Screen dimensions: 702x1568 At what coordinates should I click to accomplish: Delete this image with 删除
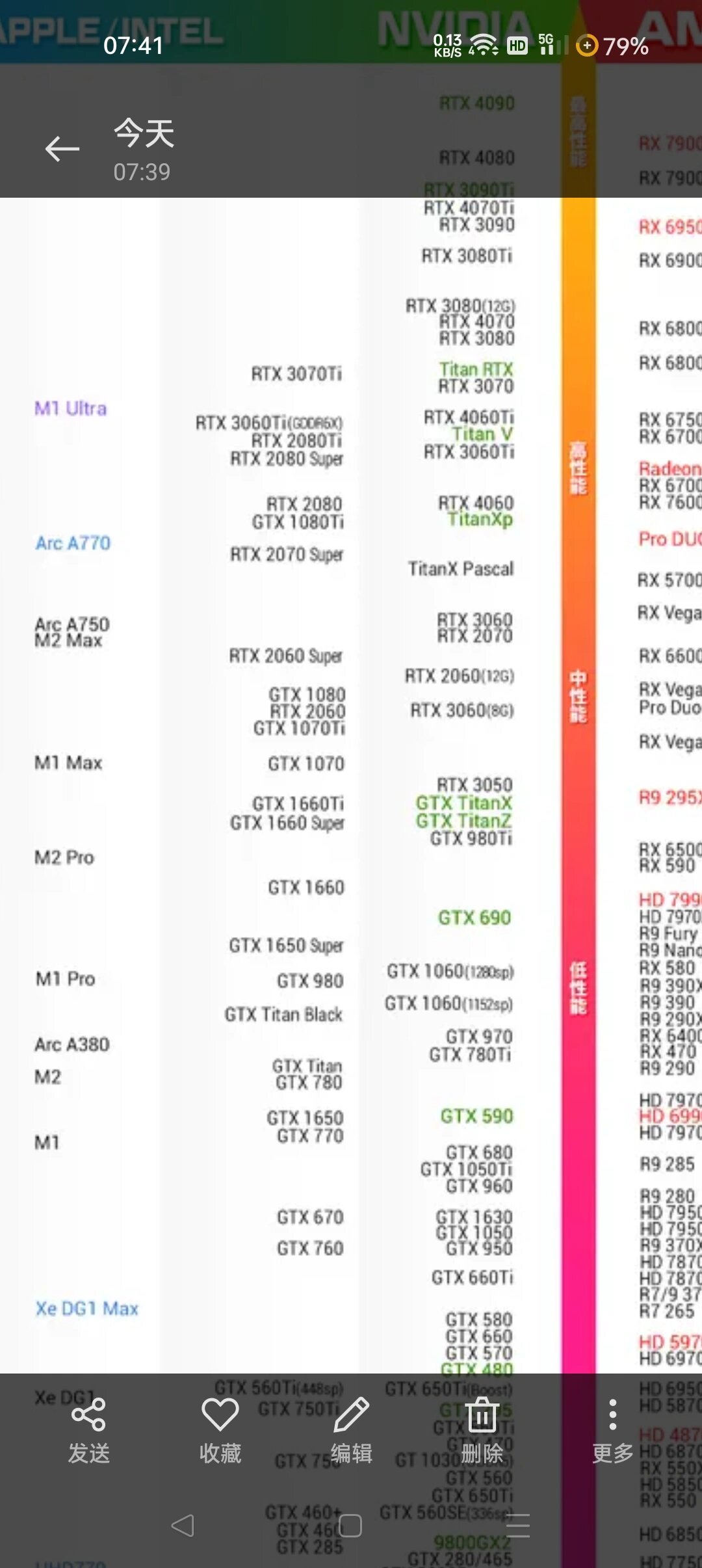click(x=482, y=1429)
